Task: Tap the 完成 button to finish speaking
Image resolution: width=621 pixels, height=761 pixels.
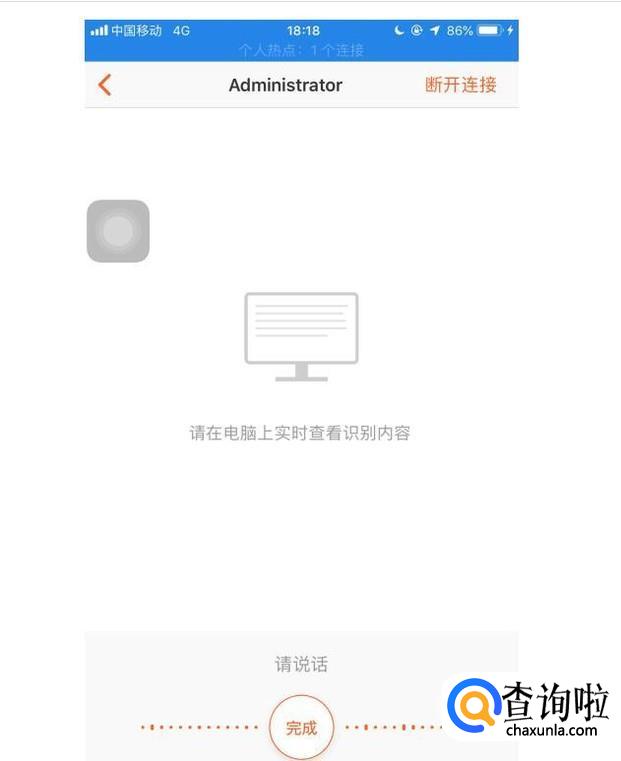Action: coord(301,728)
